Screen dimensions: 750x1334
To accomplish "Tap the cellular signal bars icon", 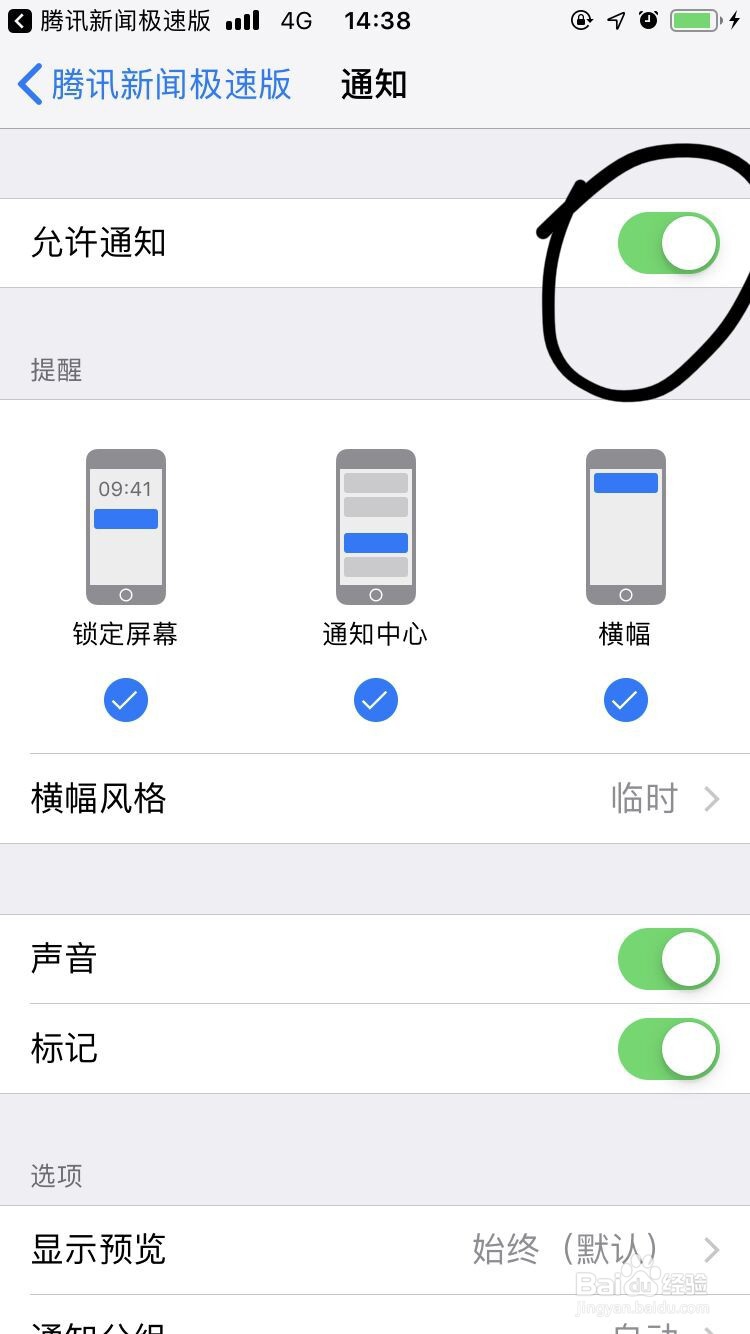I will [x=241, y=18].
